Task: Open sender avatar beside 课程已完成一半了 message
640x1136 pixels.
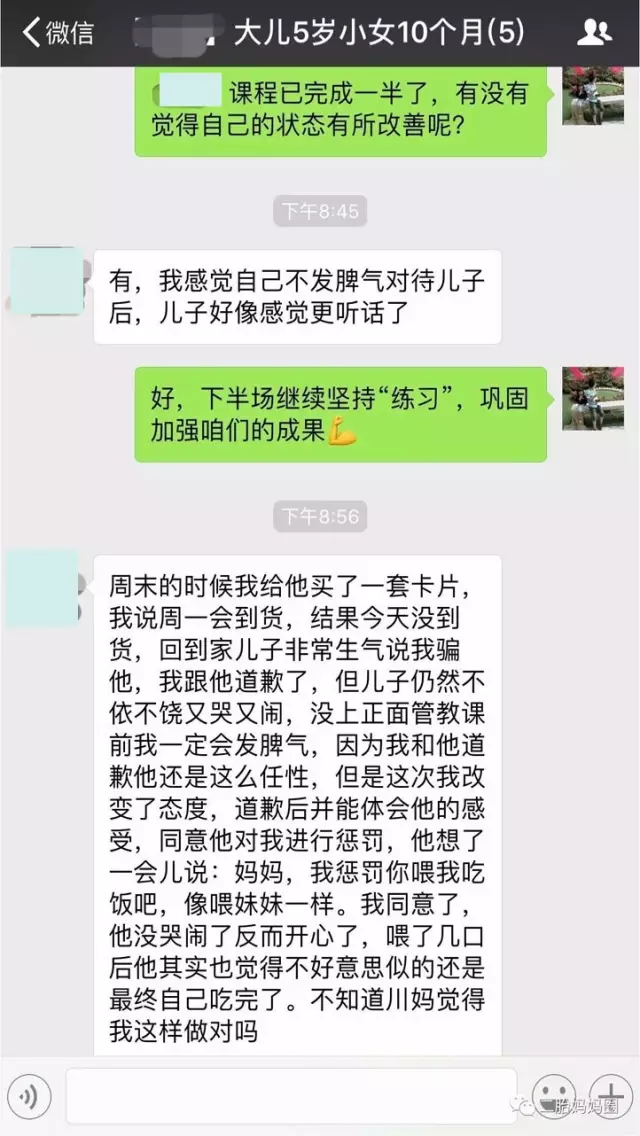Action: click(593, 96)
